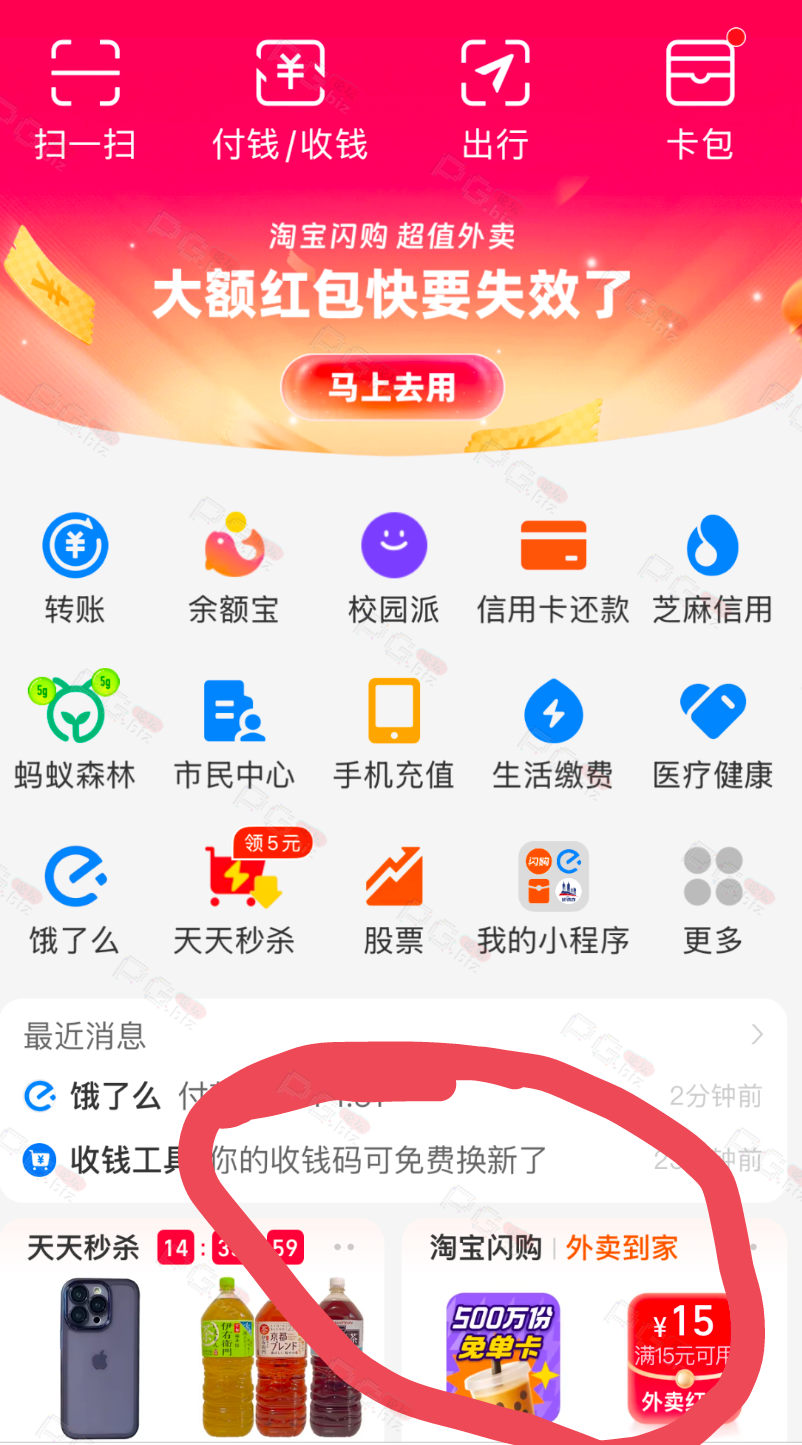Expand 最近消息 with the chevron
Viewport: 802px width, 1445px height.
click(757, 1034)
